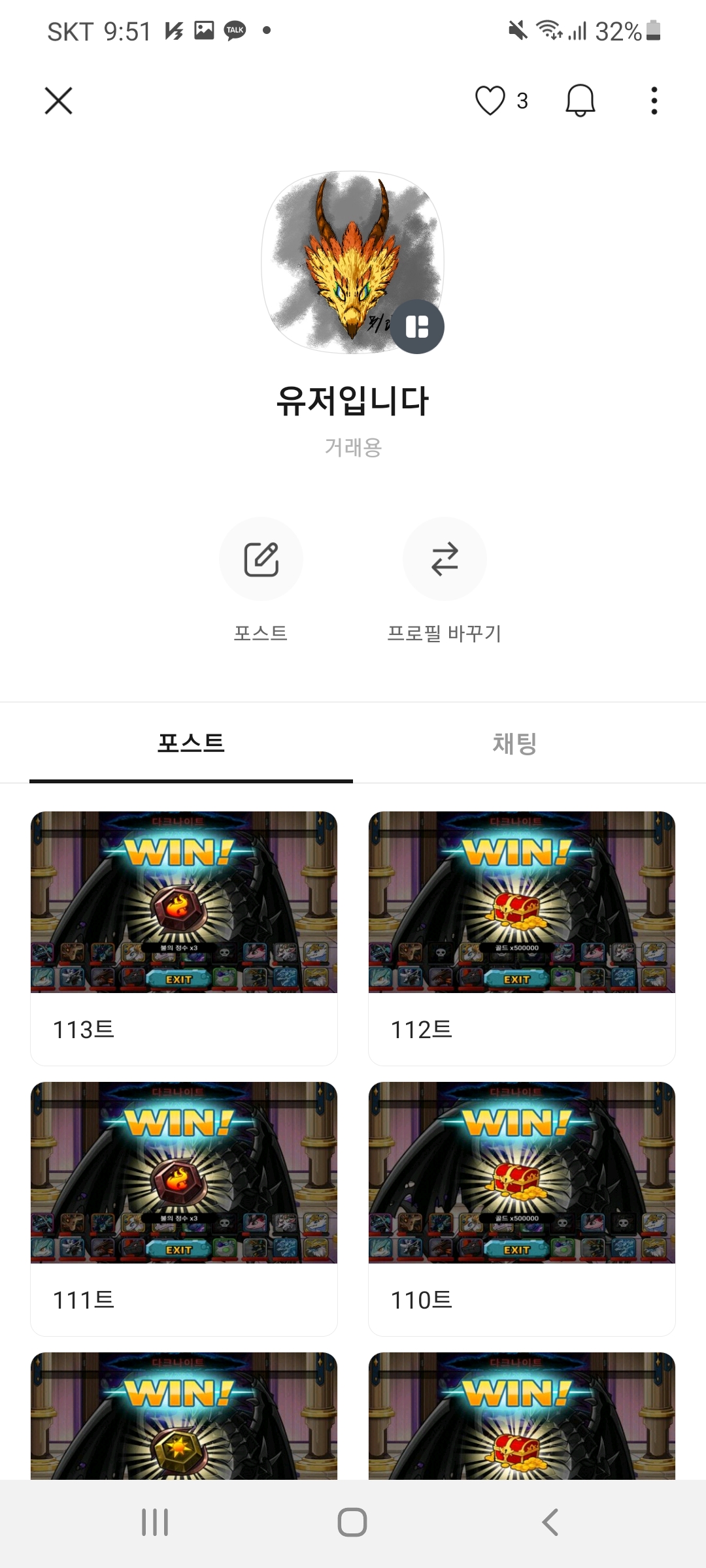This screenshot has height=1568, width=706.
Task: Go back using system navigation arrow
Action: pyautogui.click(x=550, y=1522)
